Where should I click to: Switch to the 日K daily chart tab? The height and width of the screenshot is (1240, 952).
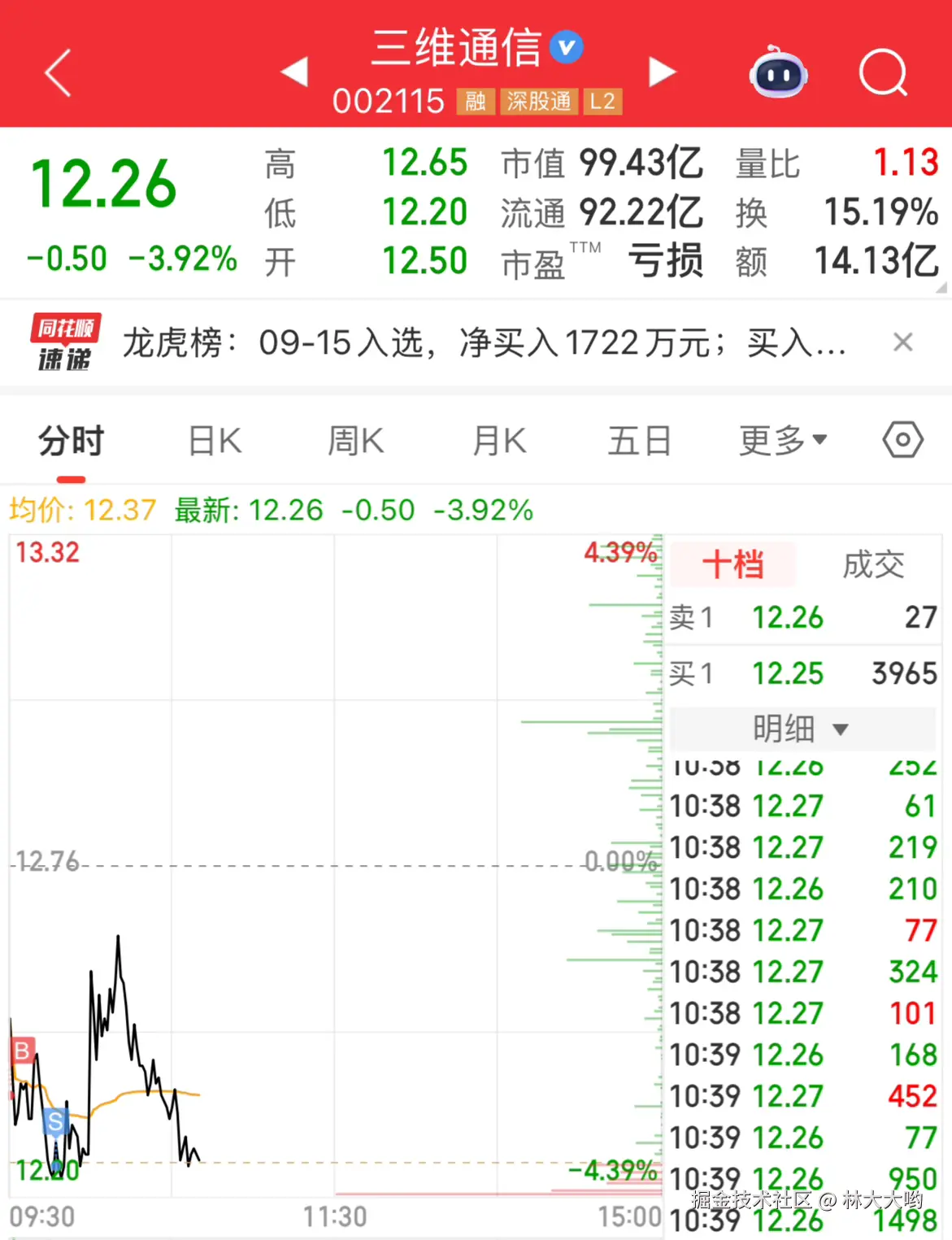[x=213, y=440]
